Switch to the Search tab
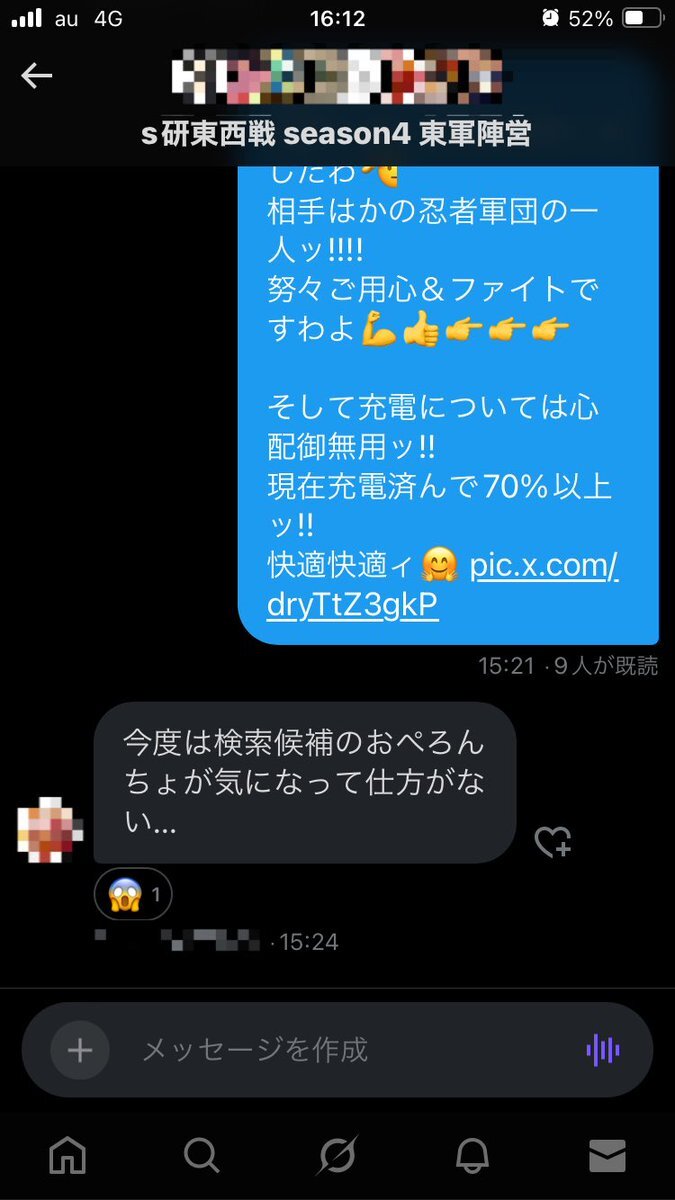The height and width of the screenshot is (1200, 675). pyautogui.click(x=202, y=1156)
